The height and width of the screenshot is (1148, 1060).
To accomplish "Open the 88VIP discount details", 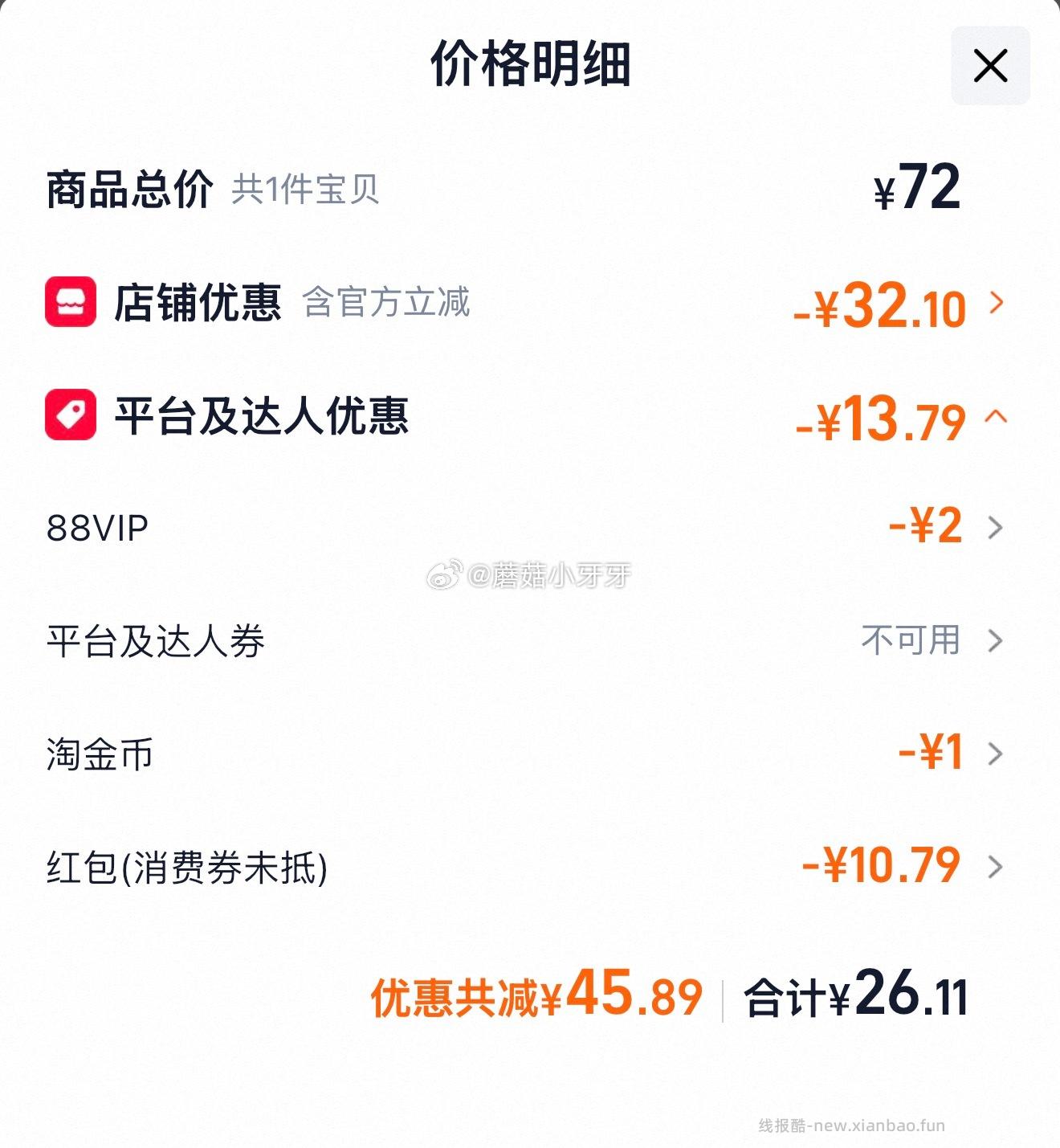I will 997,528.
